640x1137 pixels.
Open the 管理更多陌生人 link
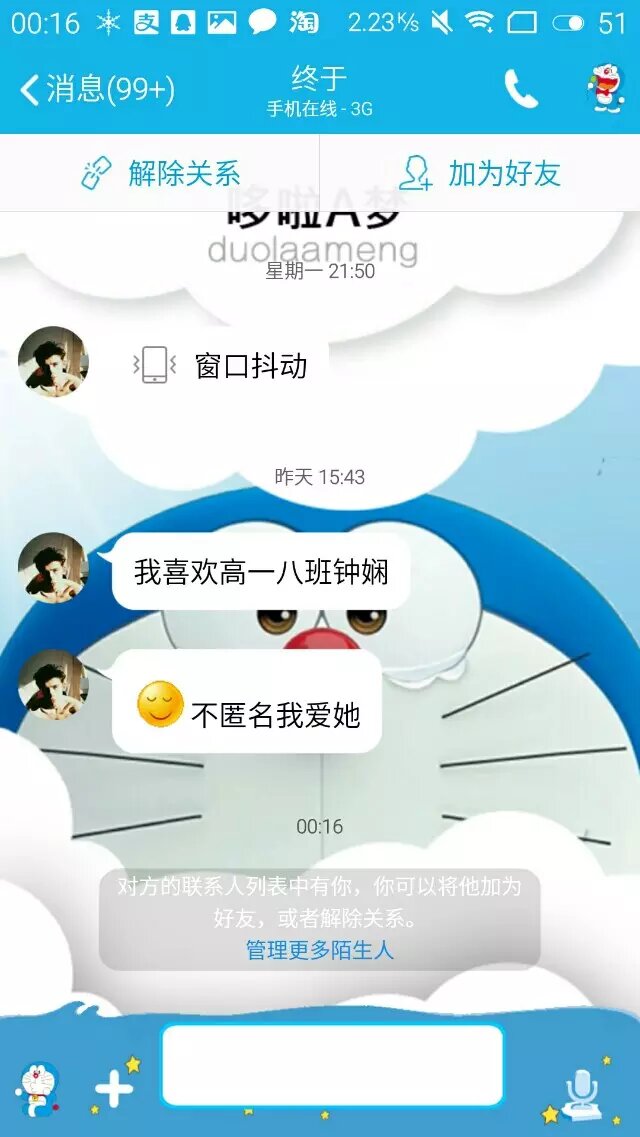point(320,950)
